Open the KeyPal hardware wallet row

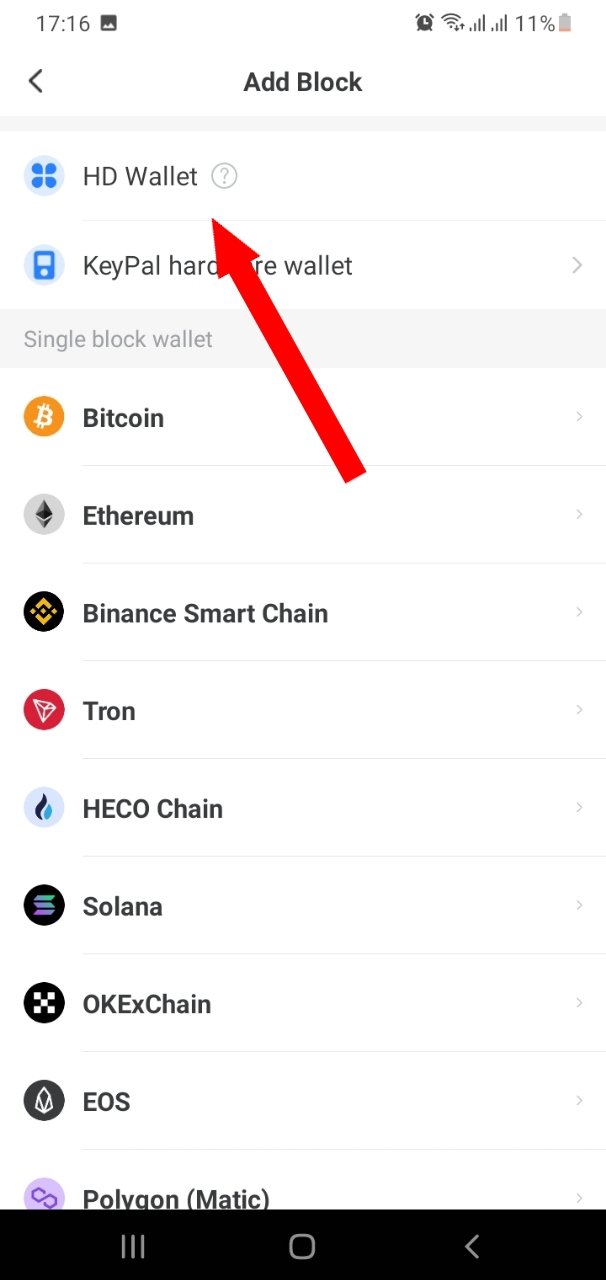click(x=303, y=265)
